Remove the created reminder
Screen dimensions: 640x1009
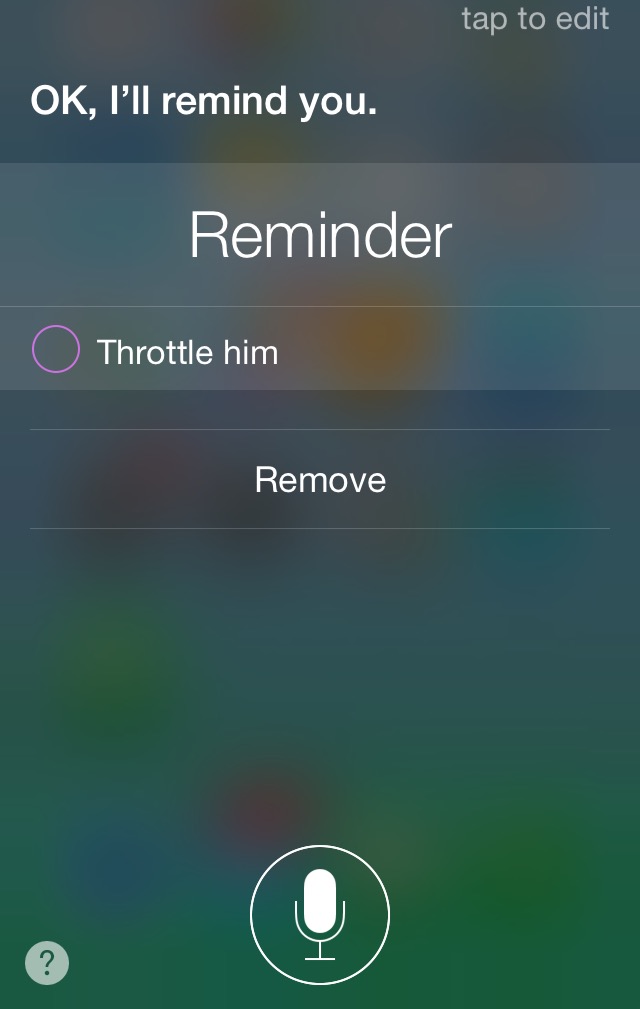pos(320,480)
